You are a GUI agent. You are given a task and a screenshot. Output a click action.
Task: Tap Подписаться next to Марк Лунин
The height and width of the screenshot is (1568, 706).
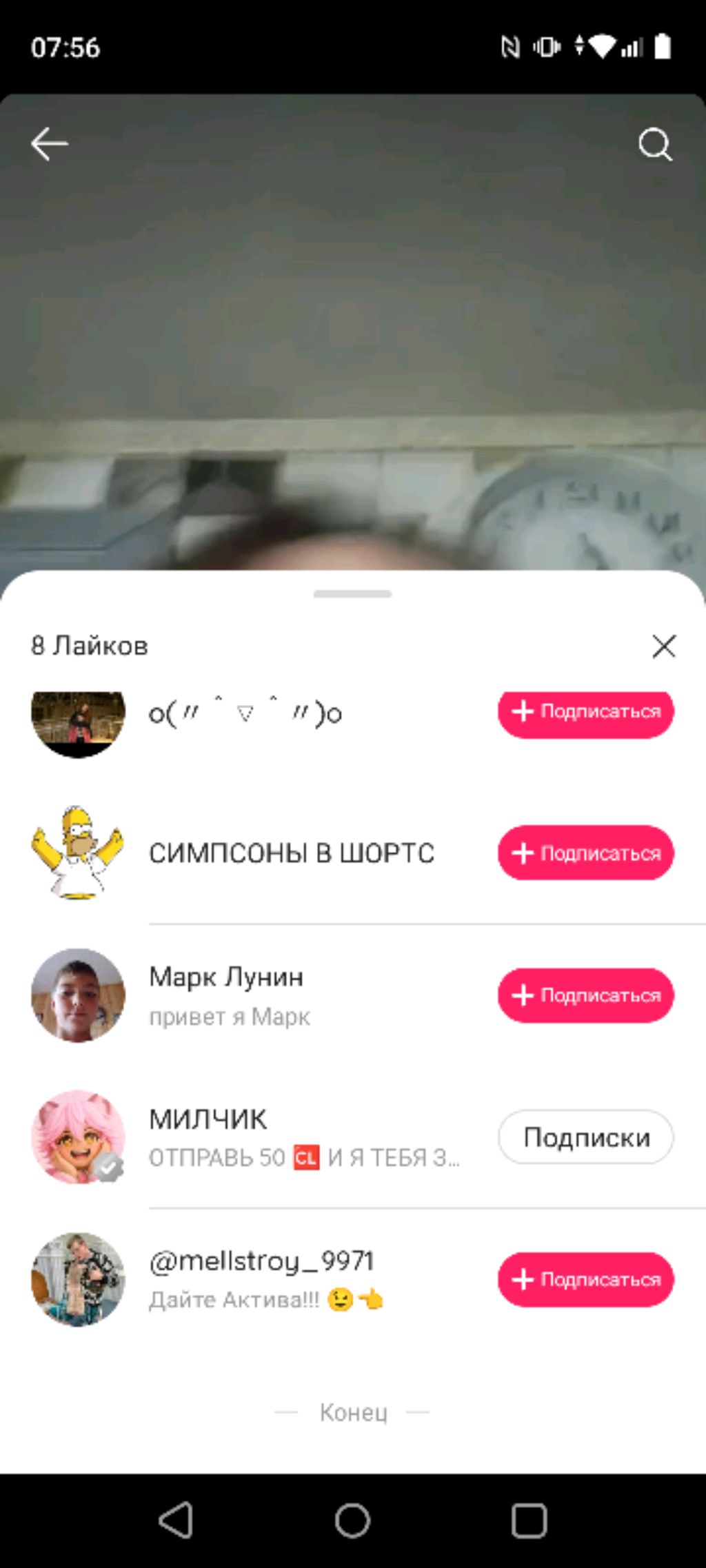585,995
